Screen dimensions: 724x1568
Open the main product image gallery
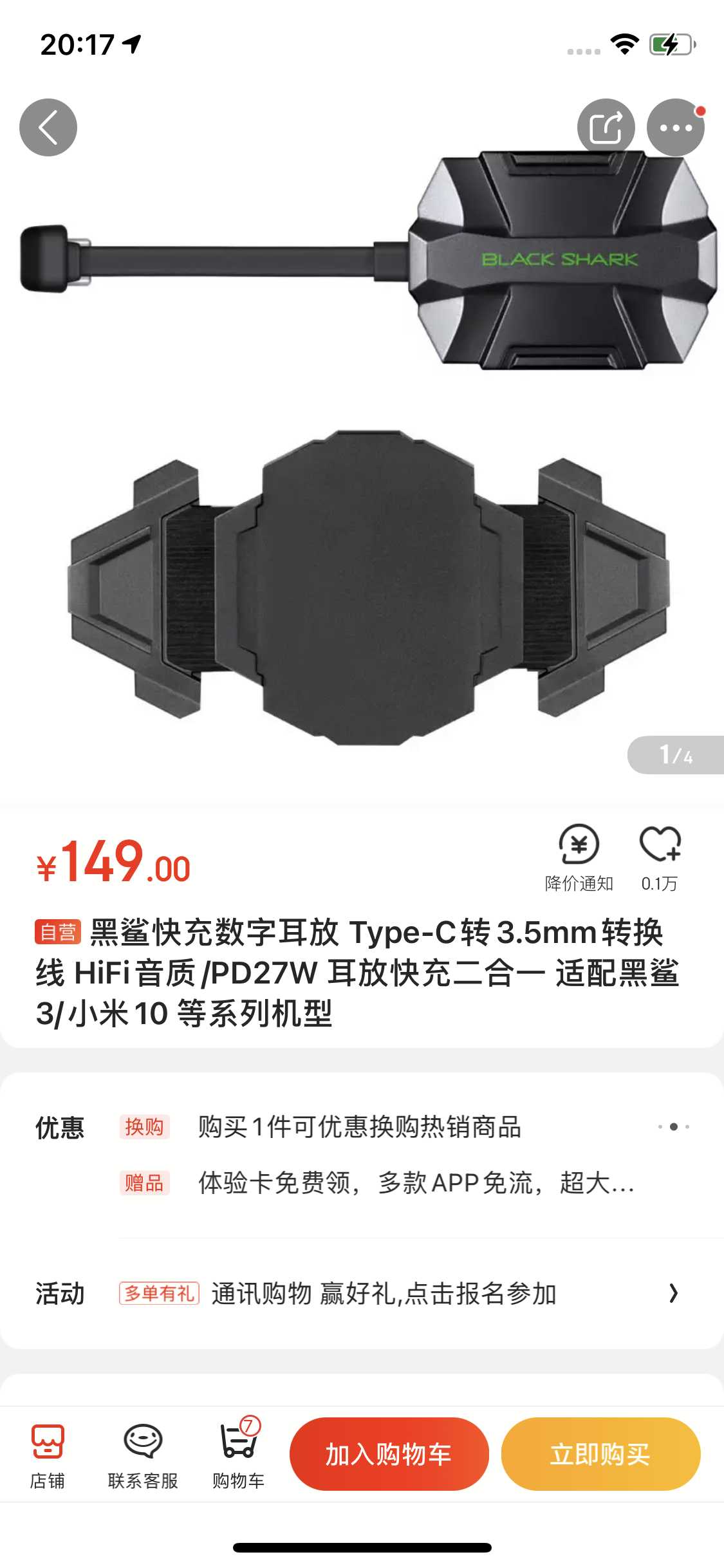pos(362,451)
